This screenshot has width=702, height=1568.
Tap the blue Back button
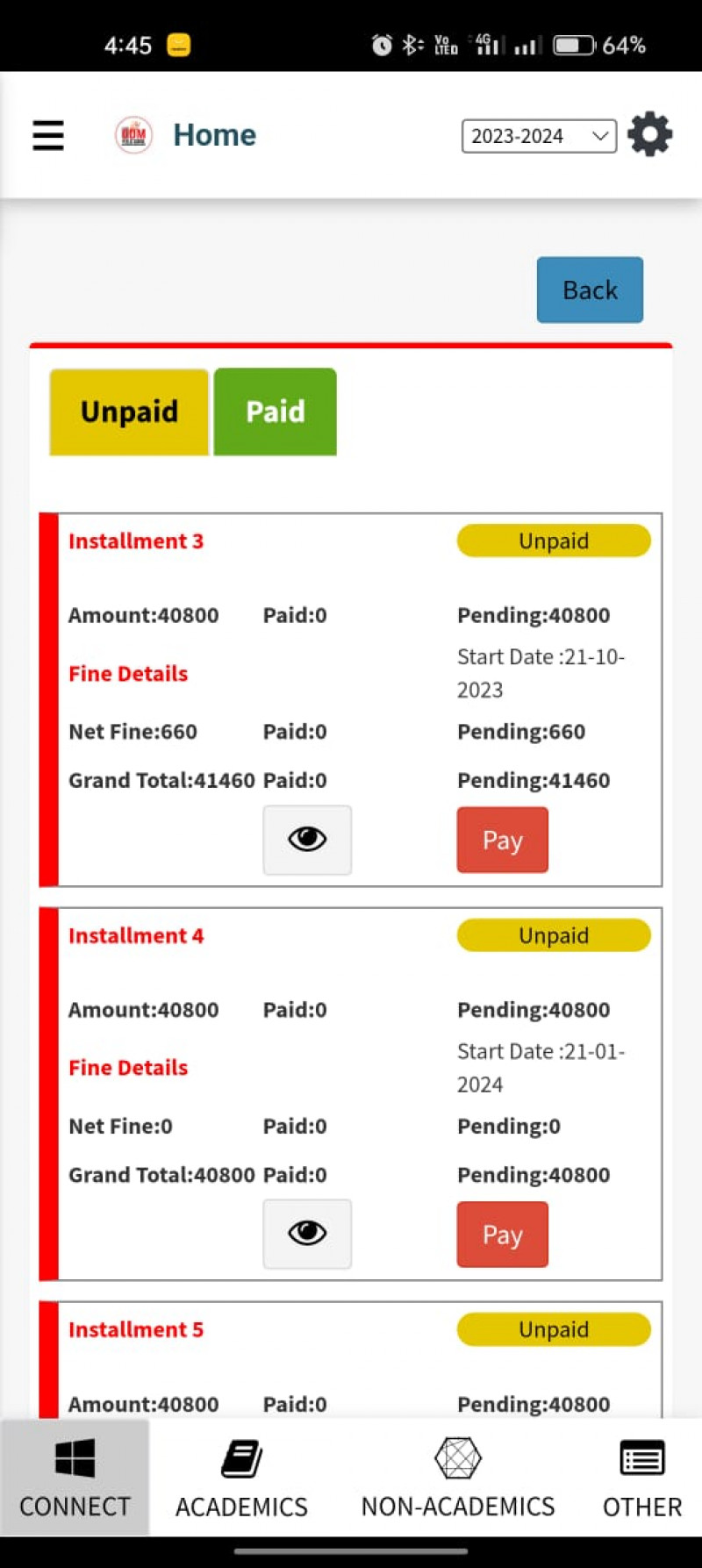(590, 290)
